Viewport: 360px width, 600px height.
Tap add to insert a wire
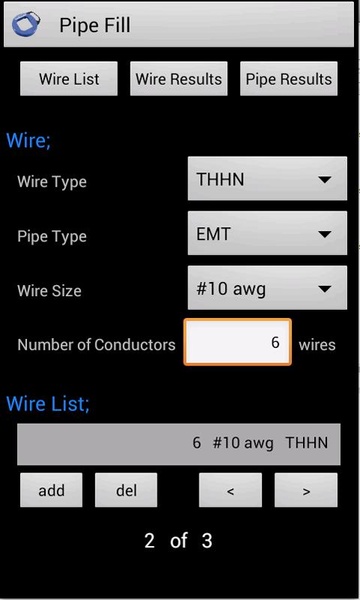pos(51,490)
